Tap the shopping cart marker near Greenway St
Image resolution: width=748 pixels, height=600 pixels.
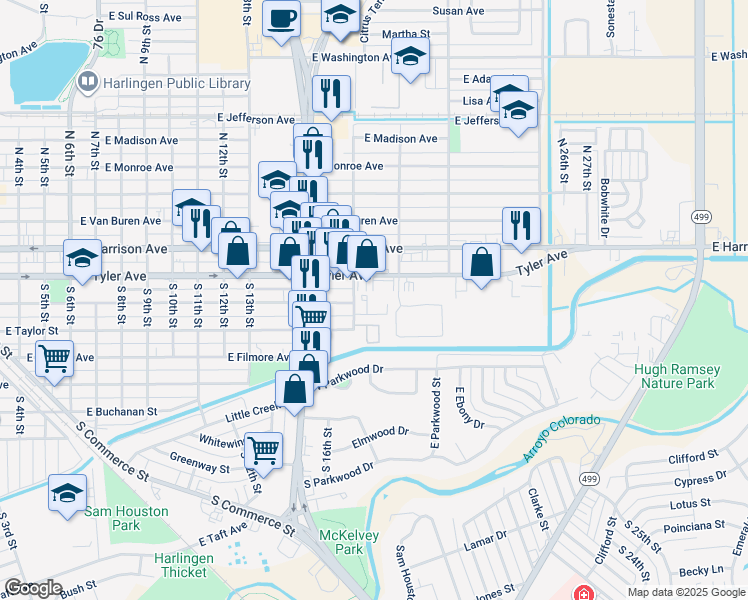(263, 449)
